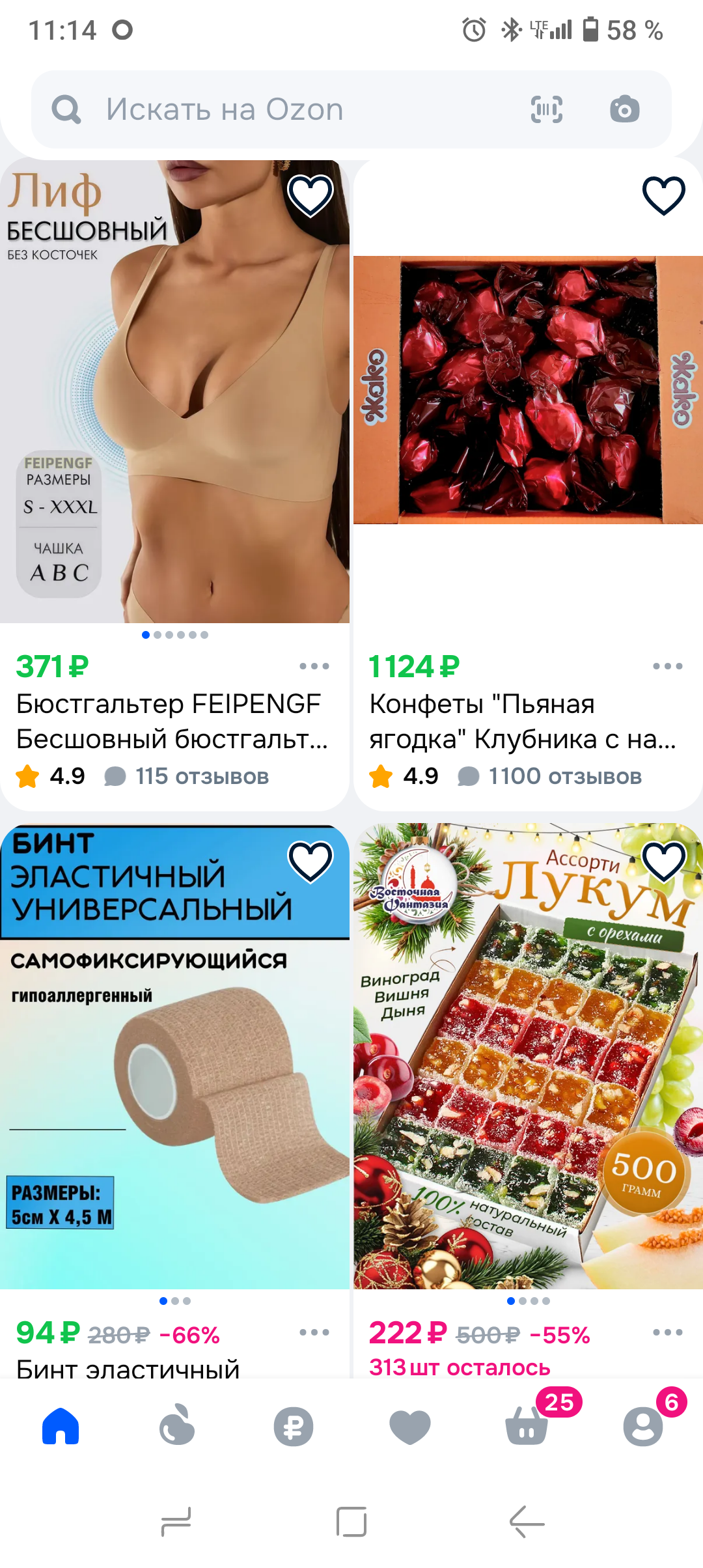
Task: View the Лукум ассорти product card
Action: coord(527,1055)
